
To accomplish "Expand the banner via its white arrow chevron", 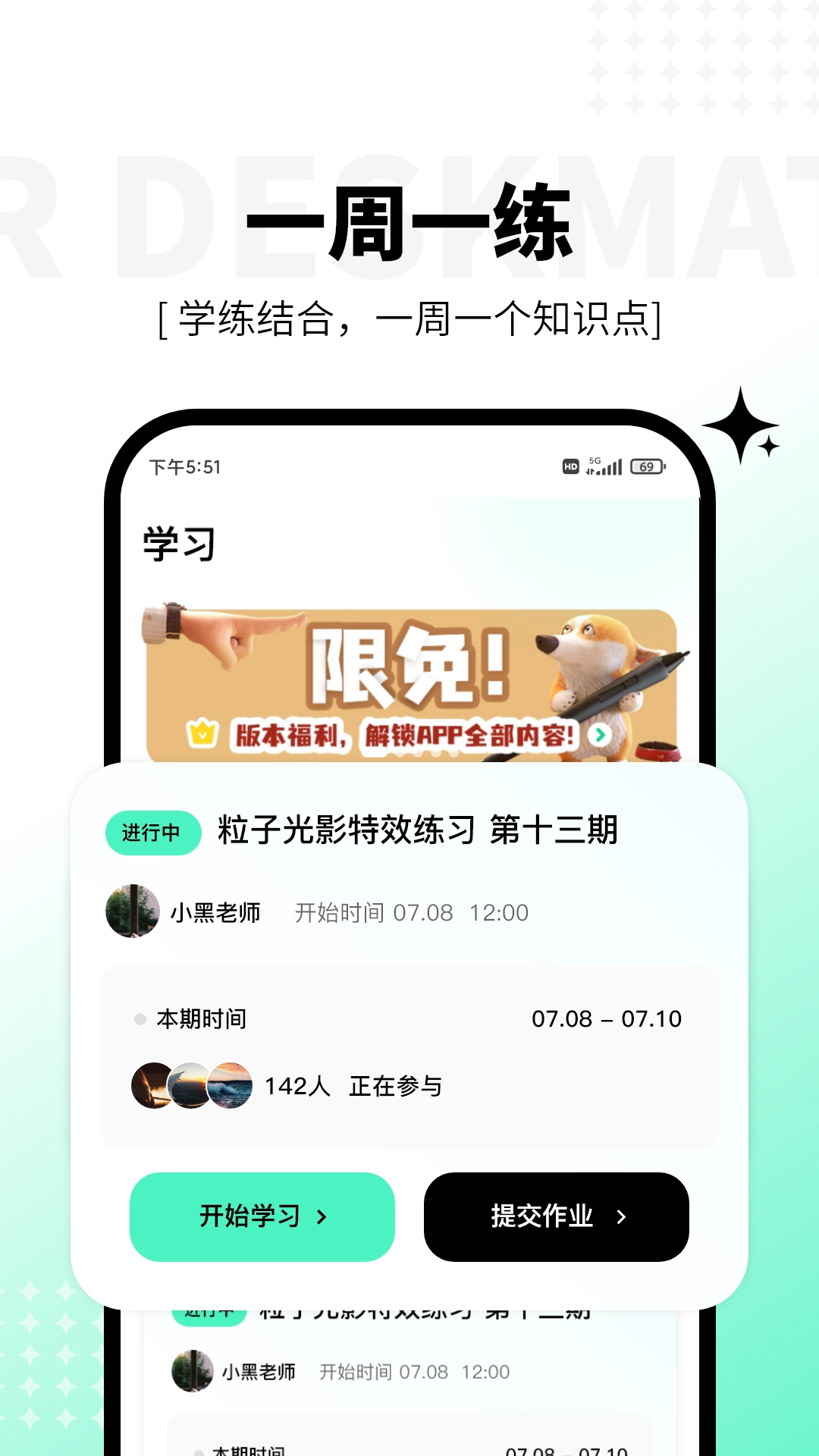I will click(601, 734).
